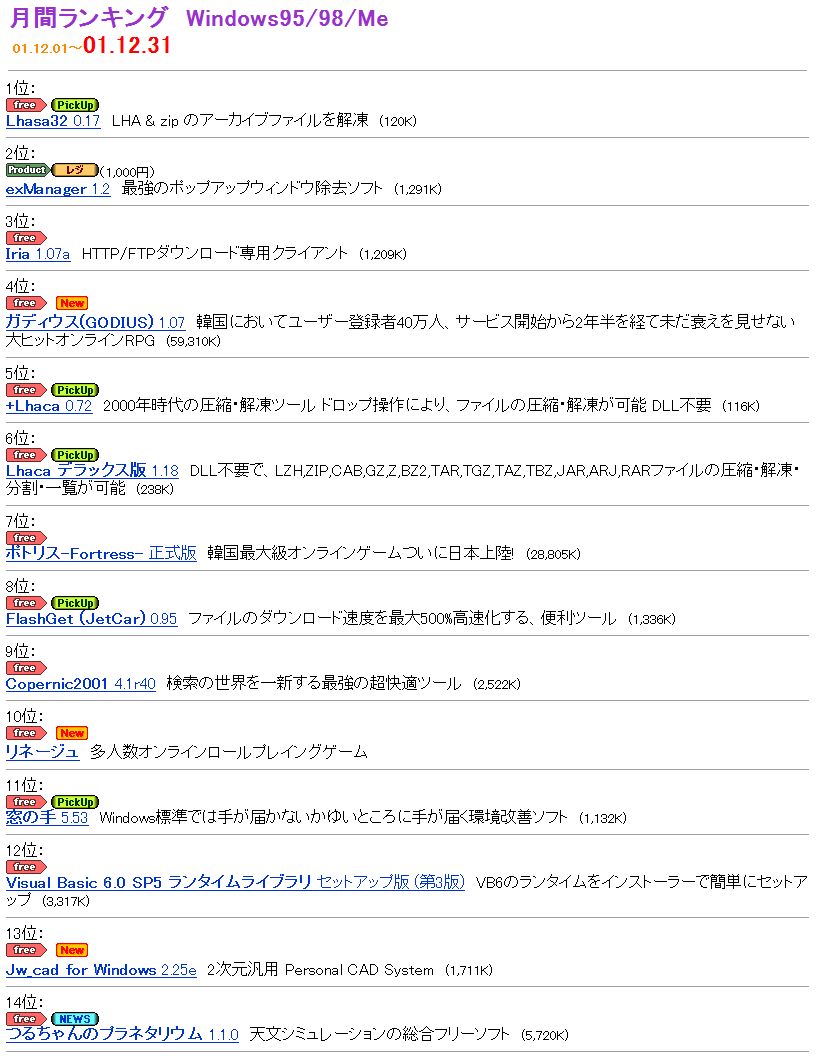816x1056 pixels.
Task: Open the Visual Basic 6.0 SP5 runtime link
Action: pyautogui.click(x=235, y=883)
